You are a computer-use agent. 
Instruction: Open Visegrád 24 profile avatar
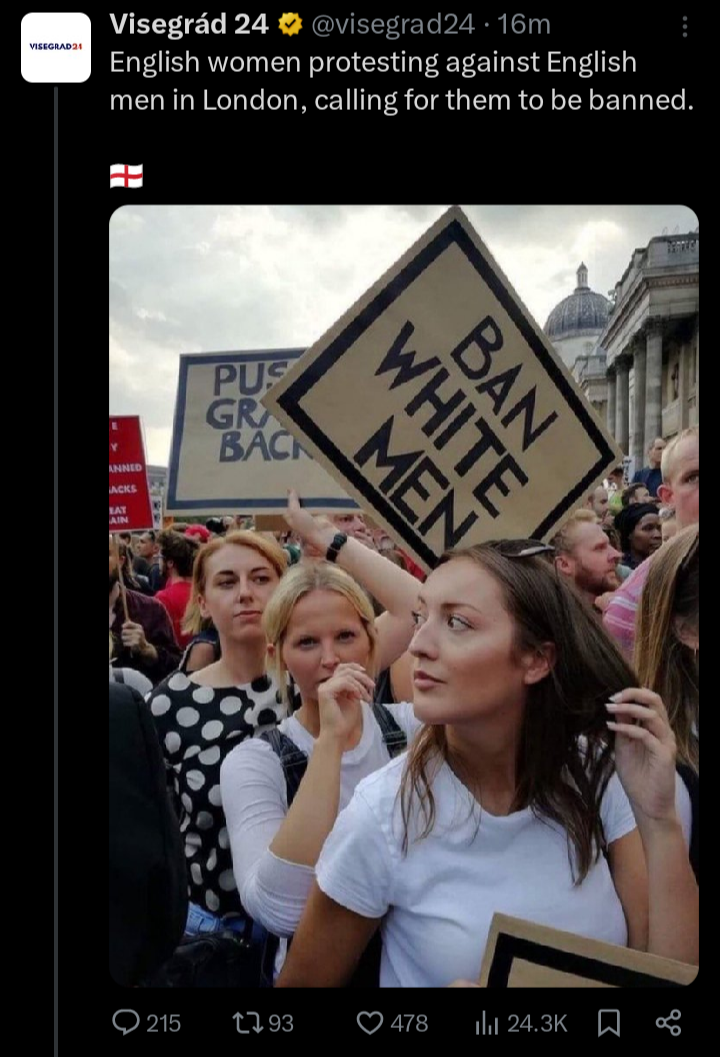pyautogui.click(x=56, y=47)
